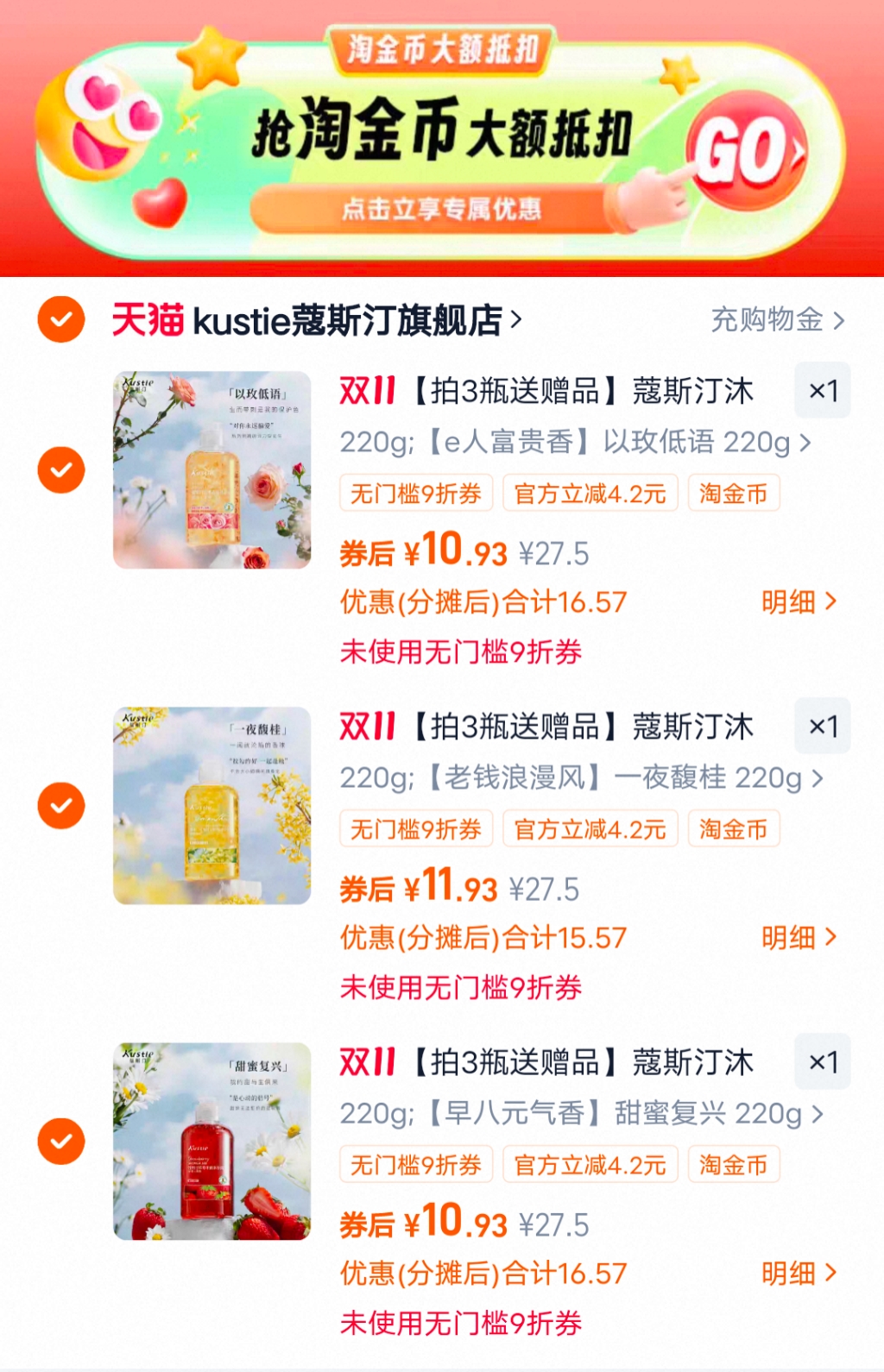
Task: Tap the 官方立减4.2元 tag on 甜蜜复兴
Action: coord(590,1164)
